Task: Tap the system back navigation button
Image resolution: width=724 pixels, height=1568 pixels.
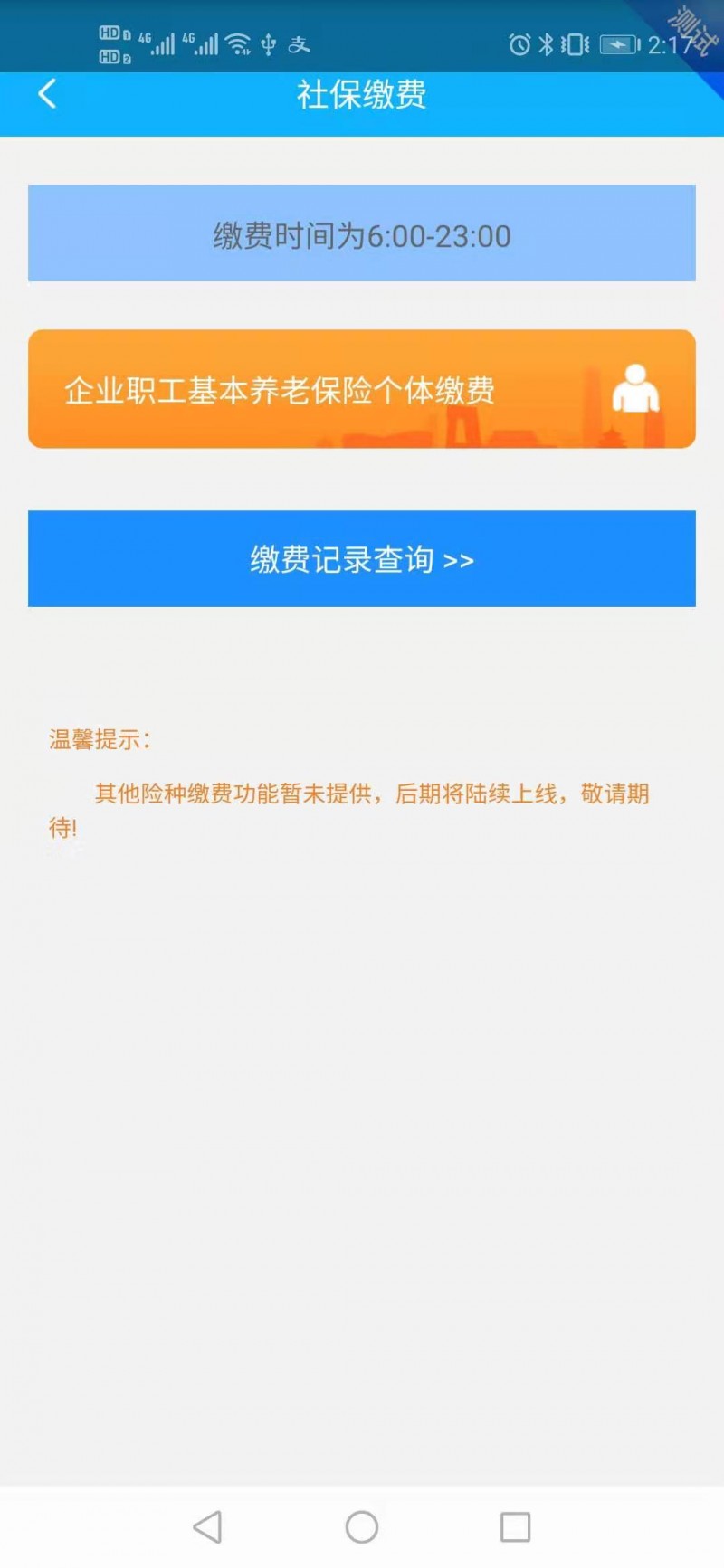Action: (207, 1526)
